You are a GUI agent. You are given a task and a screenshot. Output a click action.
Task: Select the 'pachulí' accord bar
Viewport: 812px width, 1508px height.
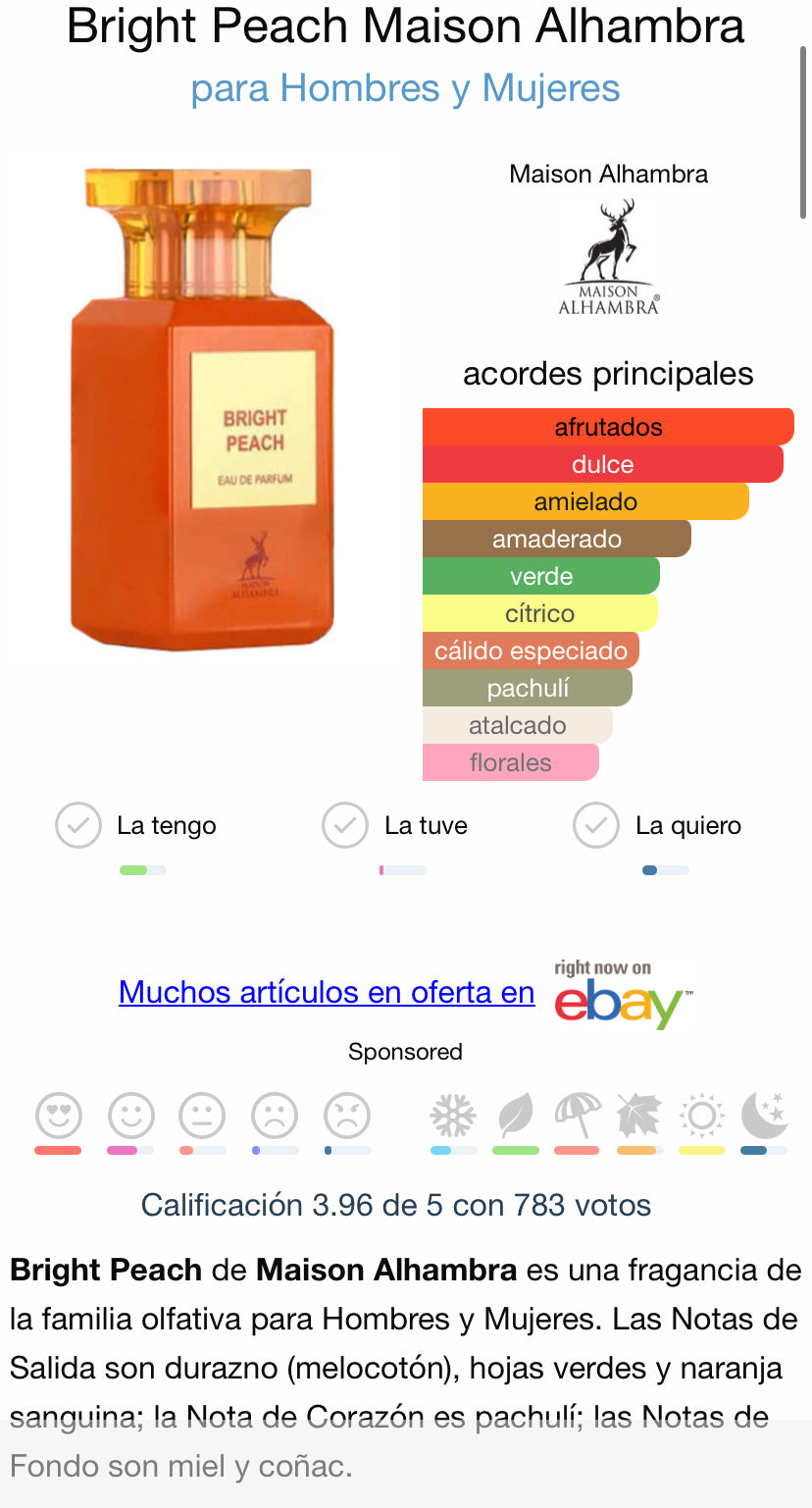pos(527,688)
